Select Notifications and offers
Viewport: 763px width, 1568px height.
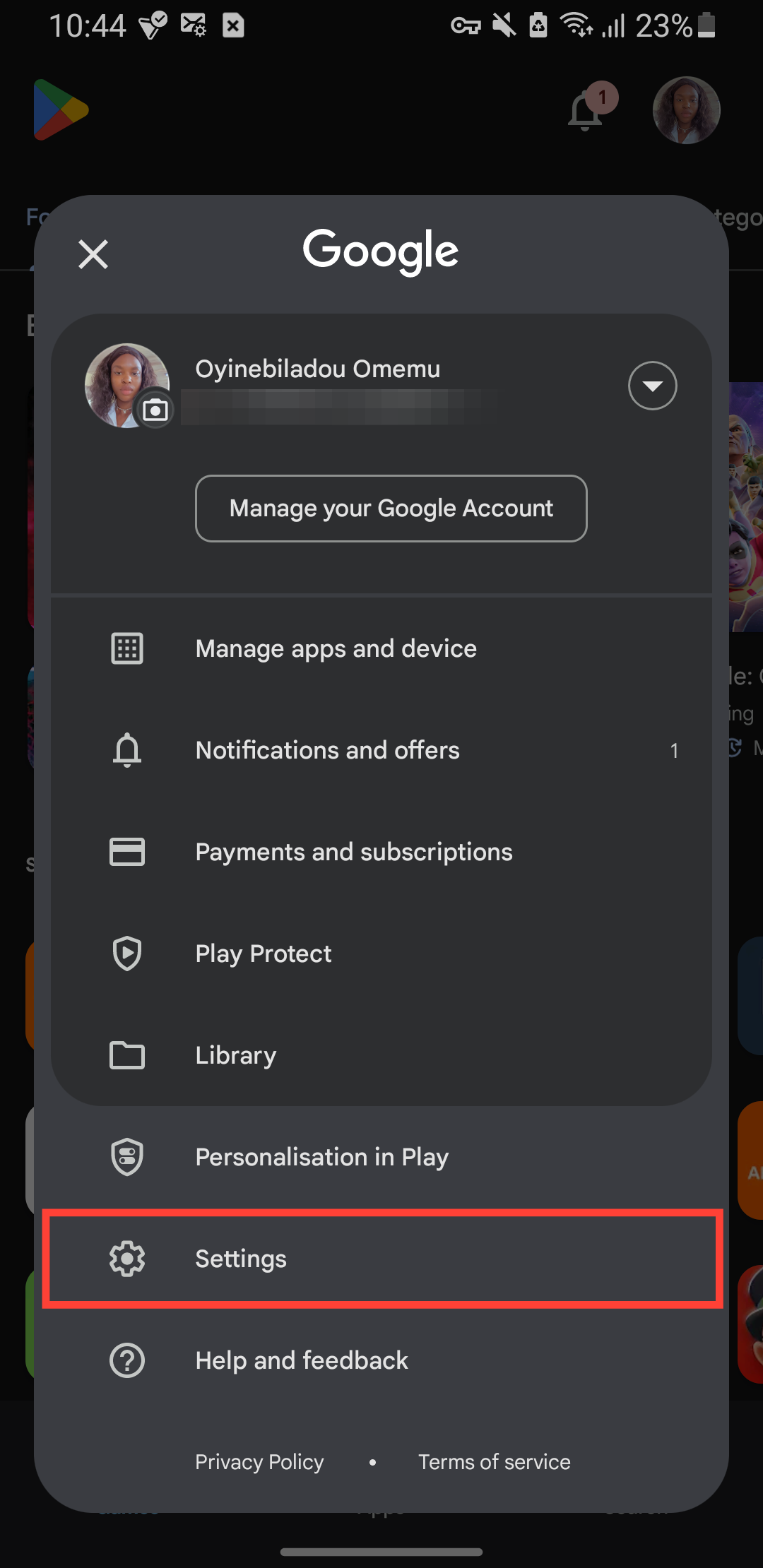[x=327, y=749]
